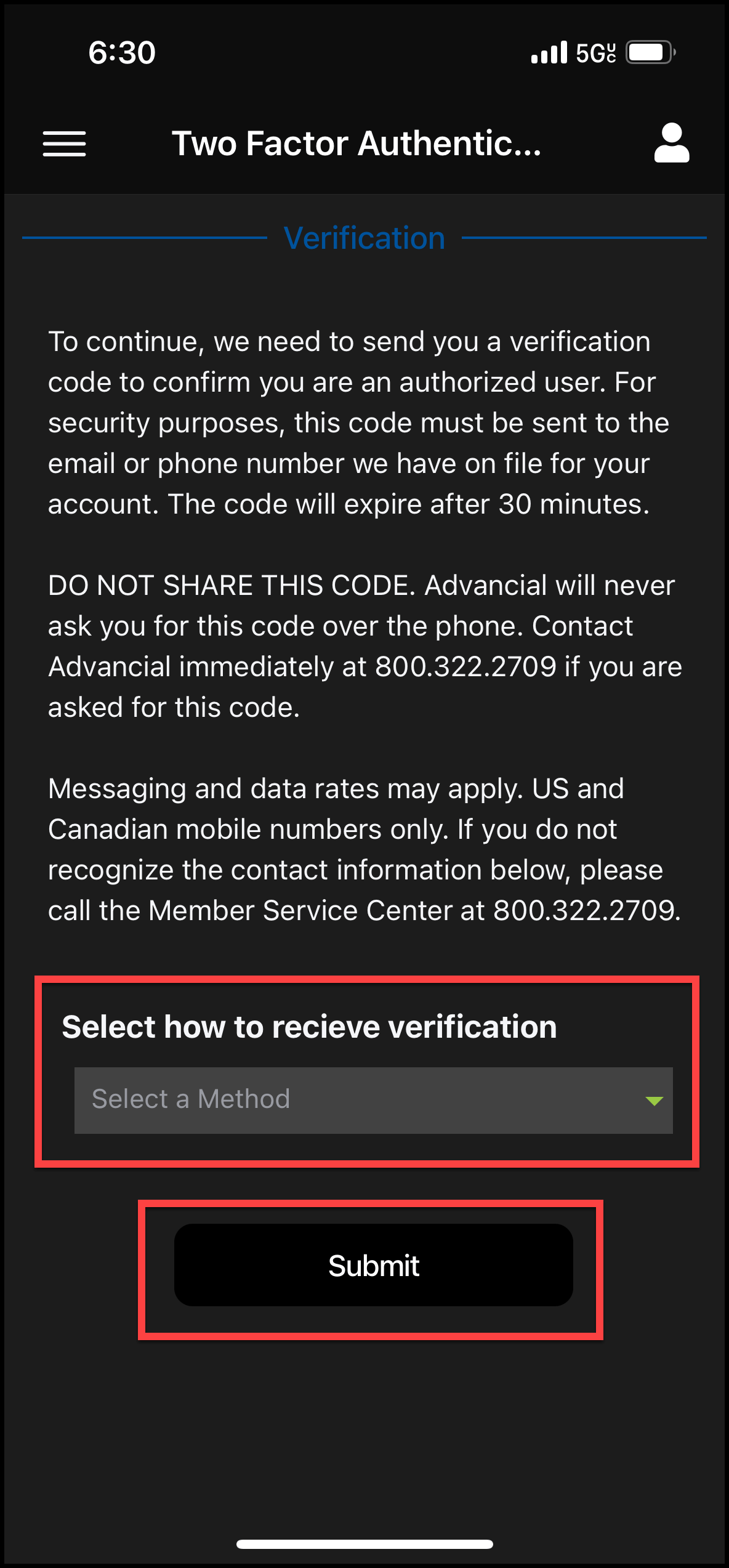The height and width of the screenshot is (1568, 729).
Task: Expand the Select a Method dropdown
Action: (x=373, y=1100)
